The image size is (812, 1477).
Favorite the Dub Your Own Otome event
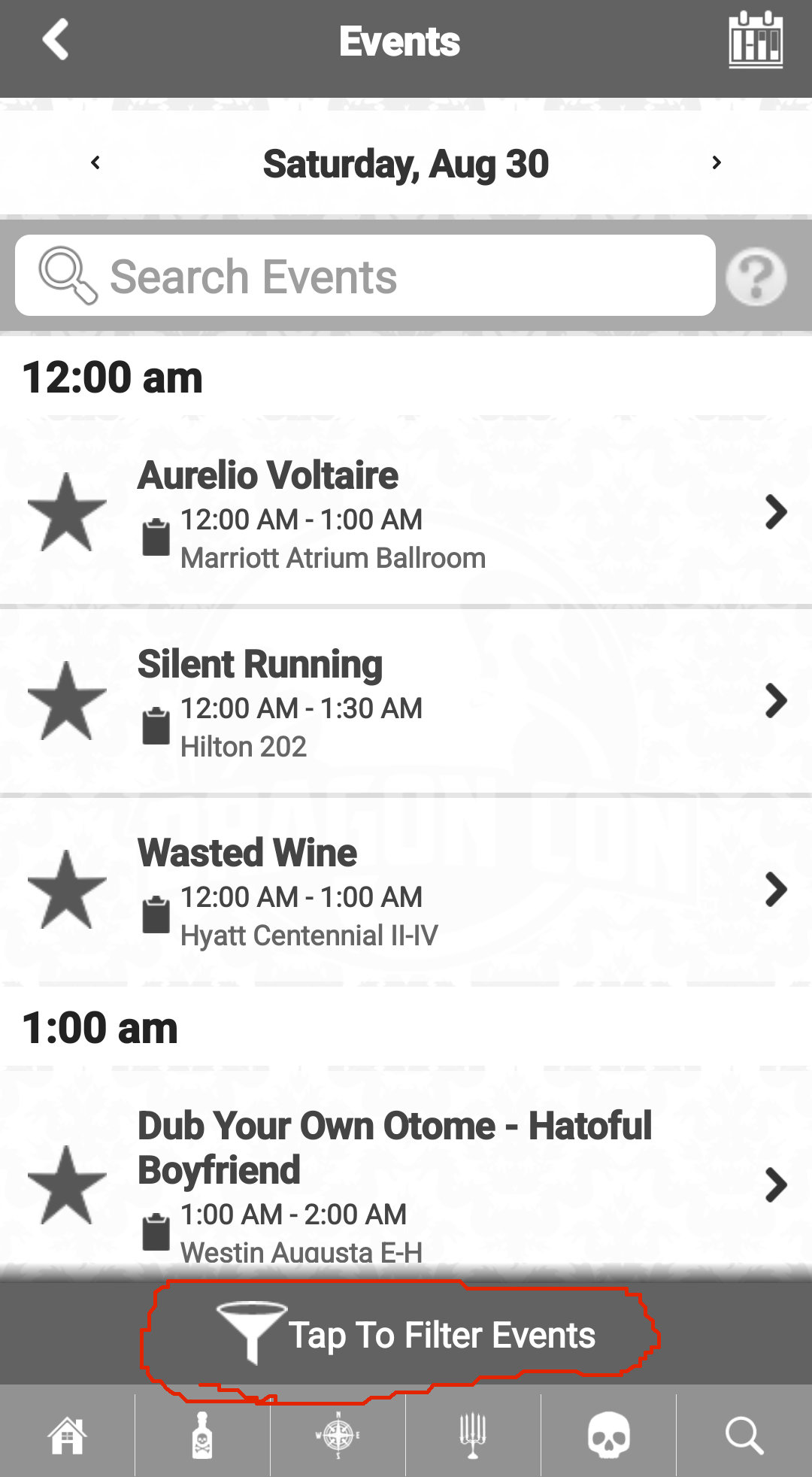pyautogui.click(x=67, y=1186)
